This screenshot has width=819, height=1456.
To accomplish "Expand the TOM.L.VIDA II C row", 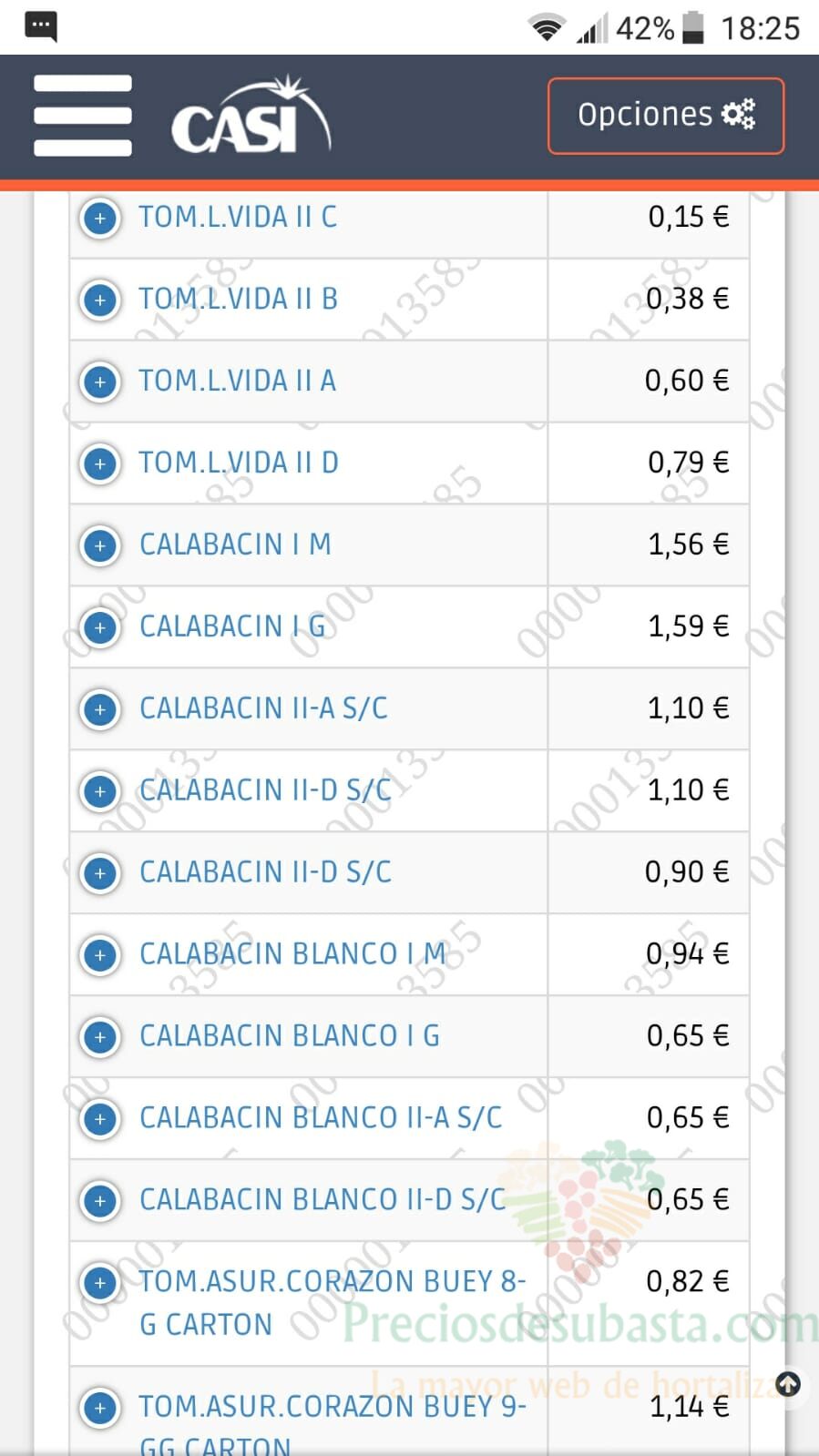I will coord(100,218).
